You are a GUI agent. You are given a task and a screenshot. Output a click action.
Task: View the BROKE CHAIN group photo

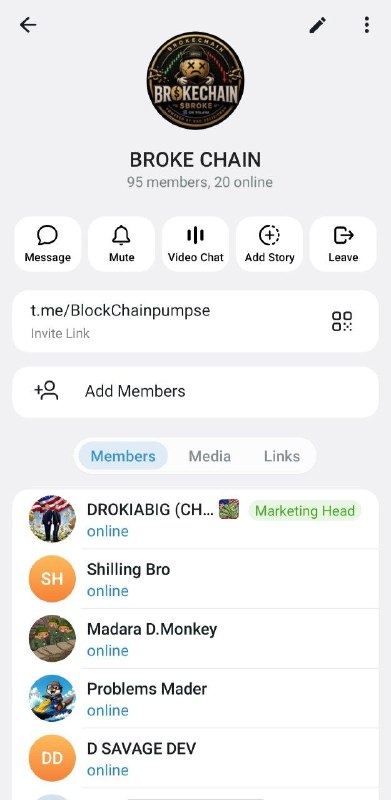196,81
